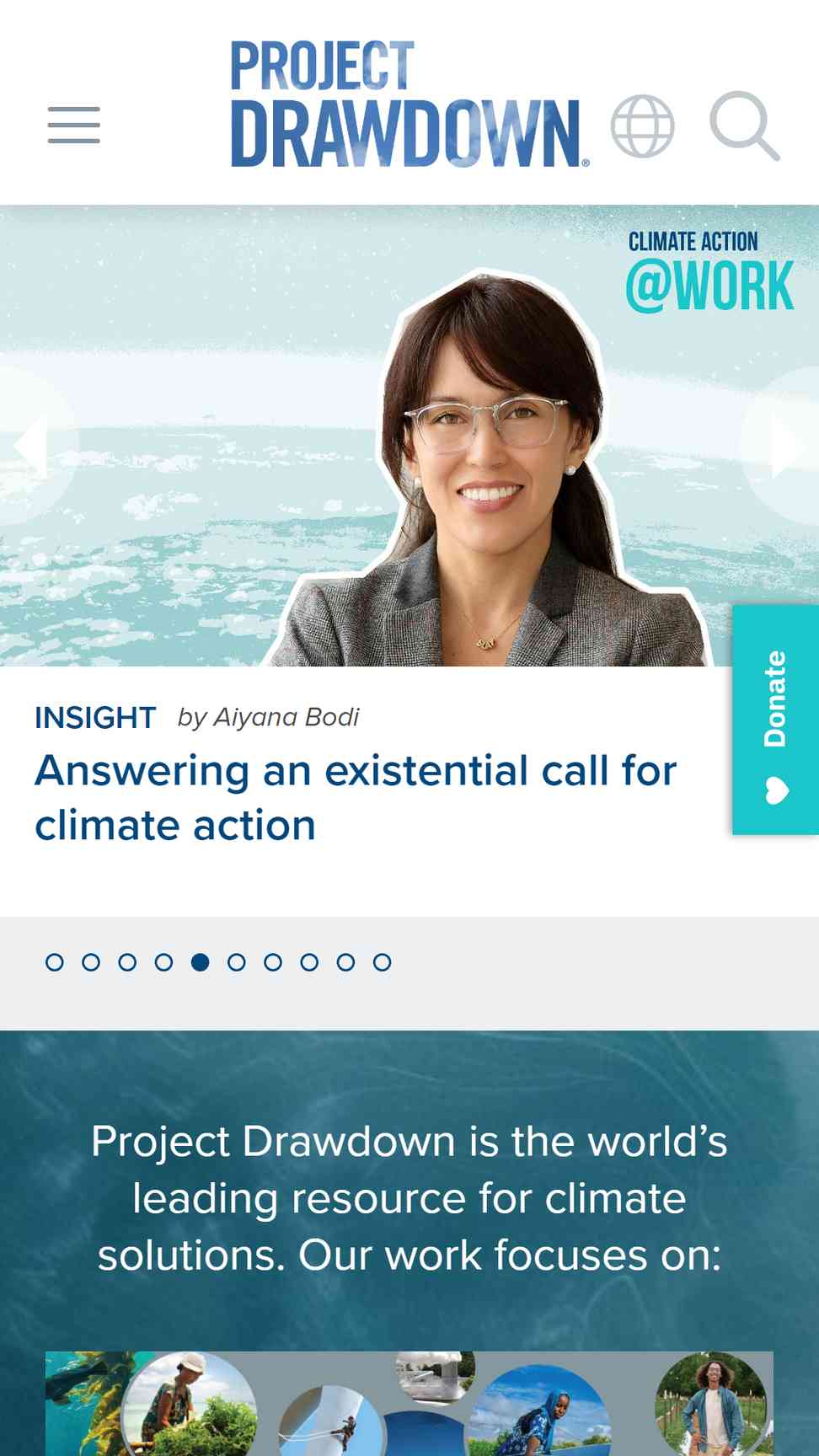The width and height of the screenshot is (819, 1456).
Task: Open the hamburger navigation menu
Action: (x=74, y=125)
